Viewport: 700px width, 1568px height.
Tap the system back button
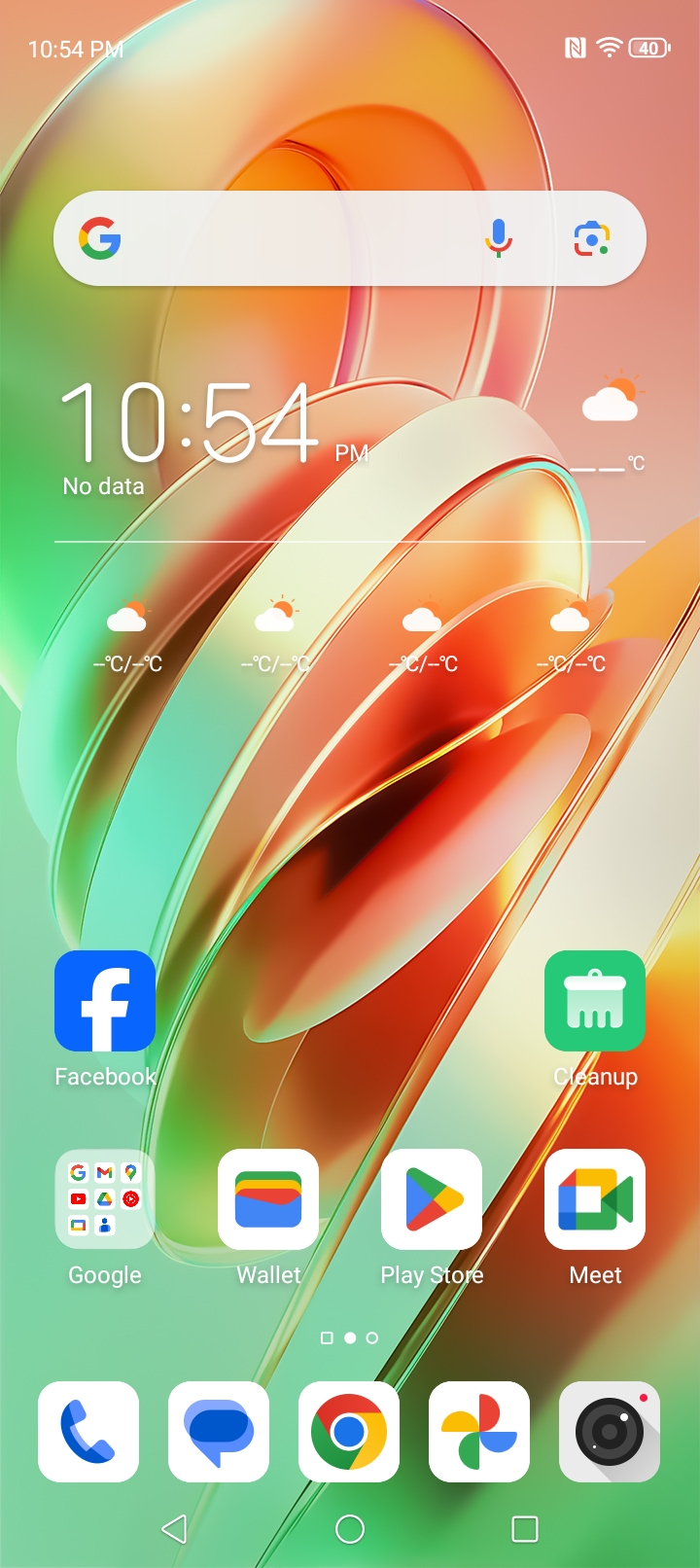point(175,1529)
